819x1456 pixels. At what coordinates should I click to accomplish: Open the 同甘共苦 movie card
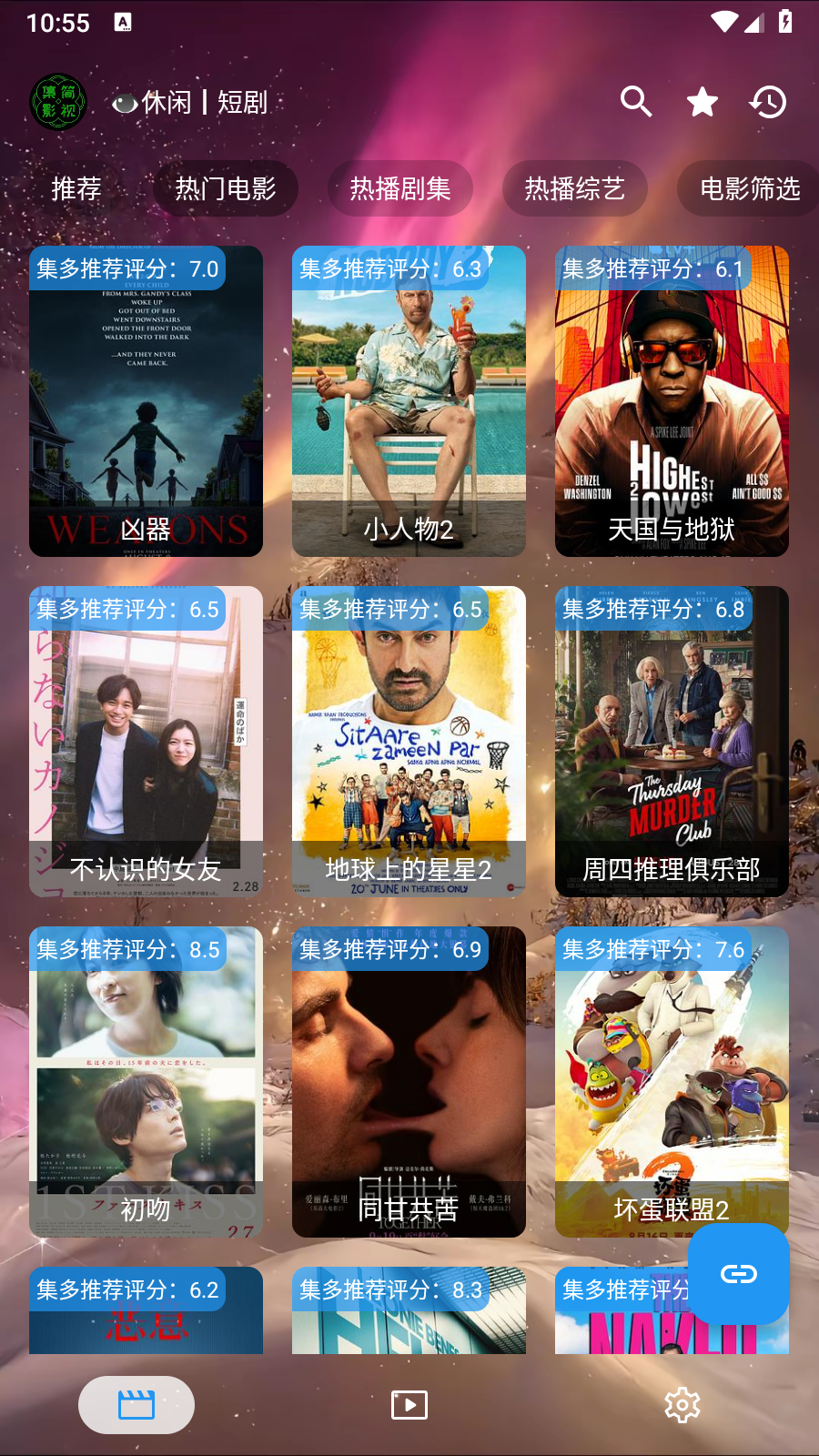point(409,1082)
